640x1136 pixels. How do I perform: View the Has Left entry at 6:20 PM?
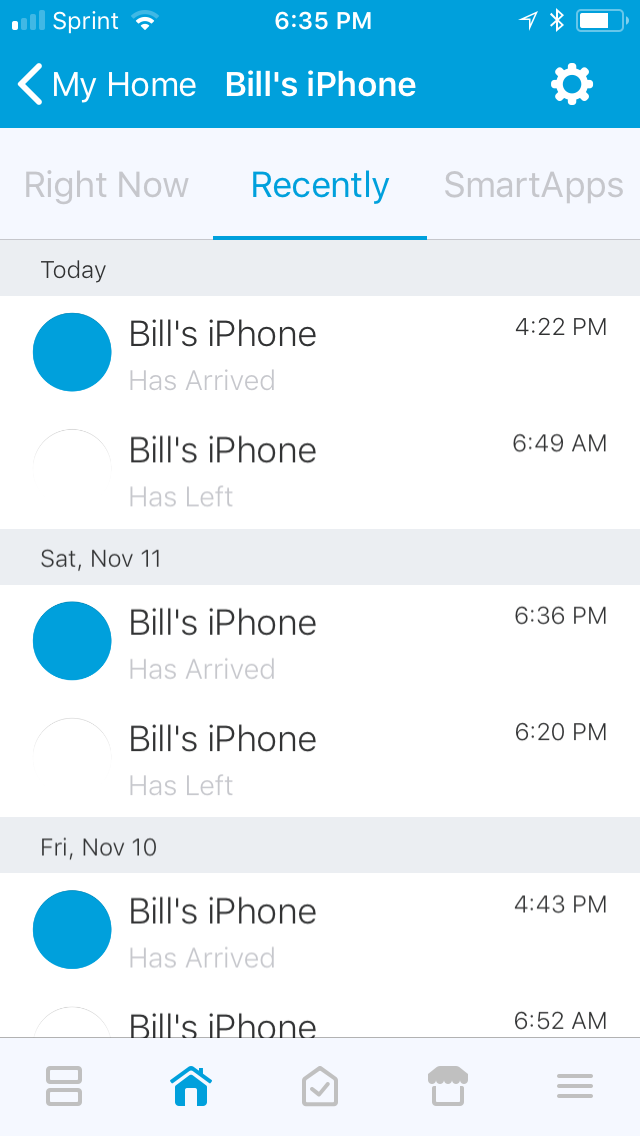320,759
